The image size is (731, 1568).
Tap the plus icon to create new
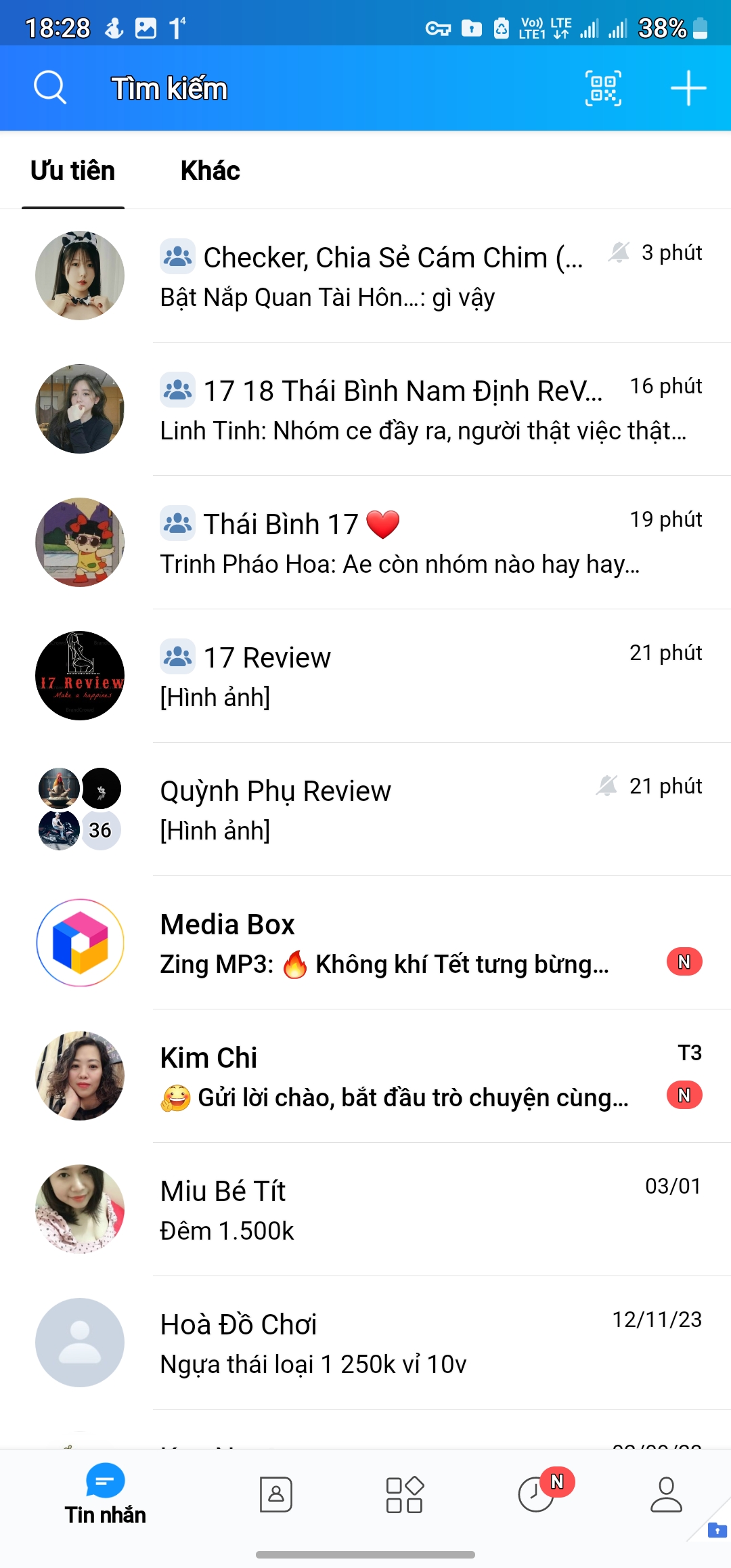[688, 89]
